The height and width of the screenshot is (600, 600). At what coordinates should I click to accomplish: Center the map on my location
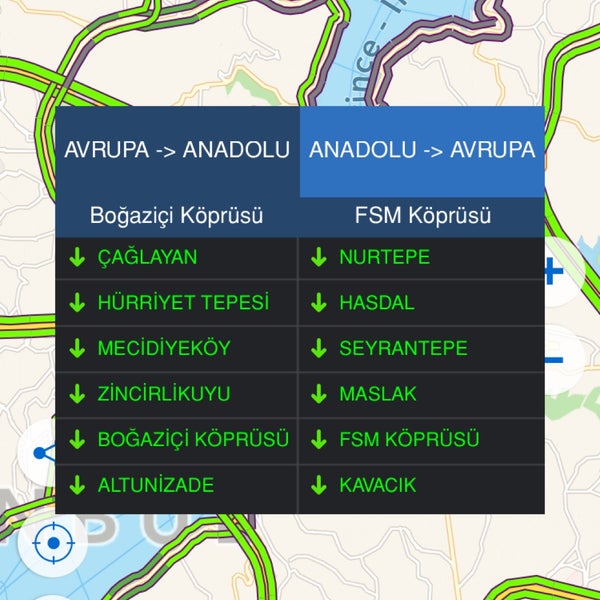[49, 543]
